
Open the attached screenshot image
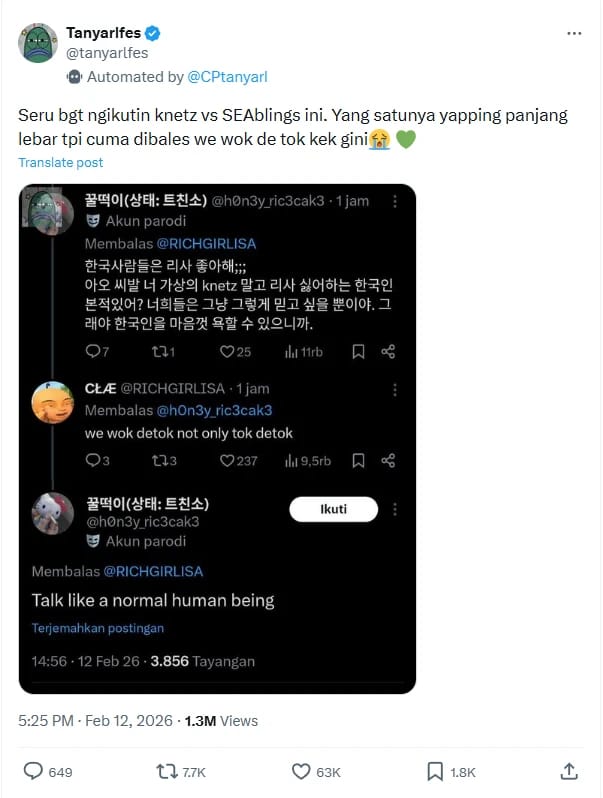(x=217, y=438)
